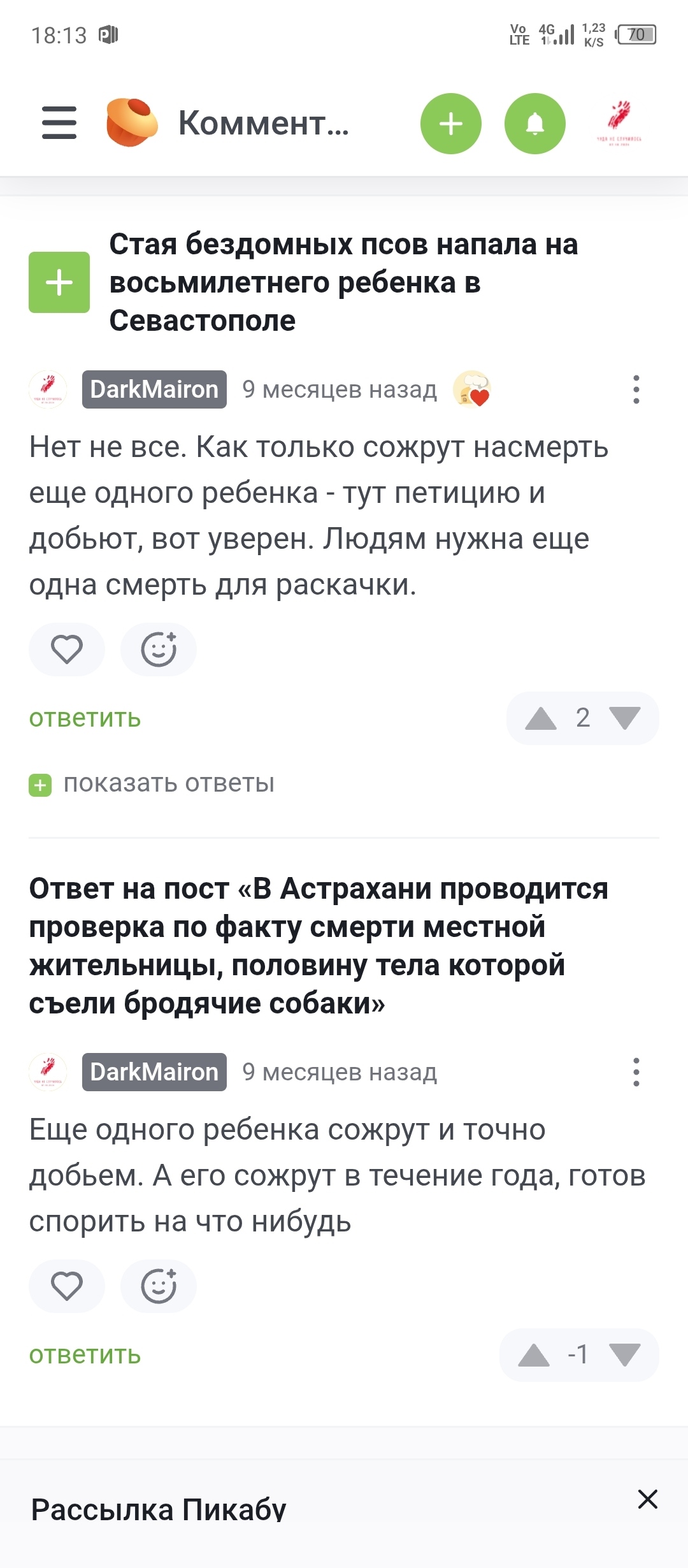Tap the Pikabu logo in the header
This screenshot has height=1568, width=688.
pyautogui.click(x=132, y=123)
